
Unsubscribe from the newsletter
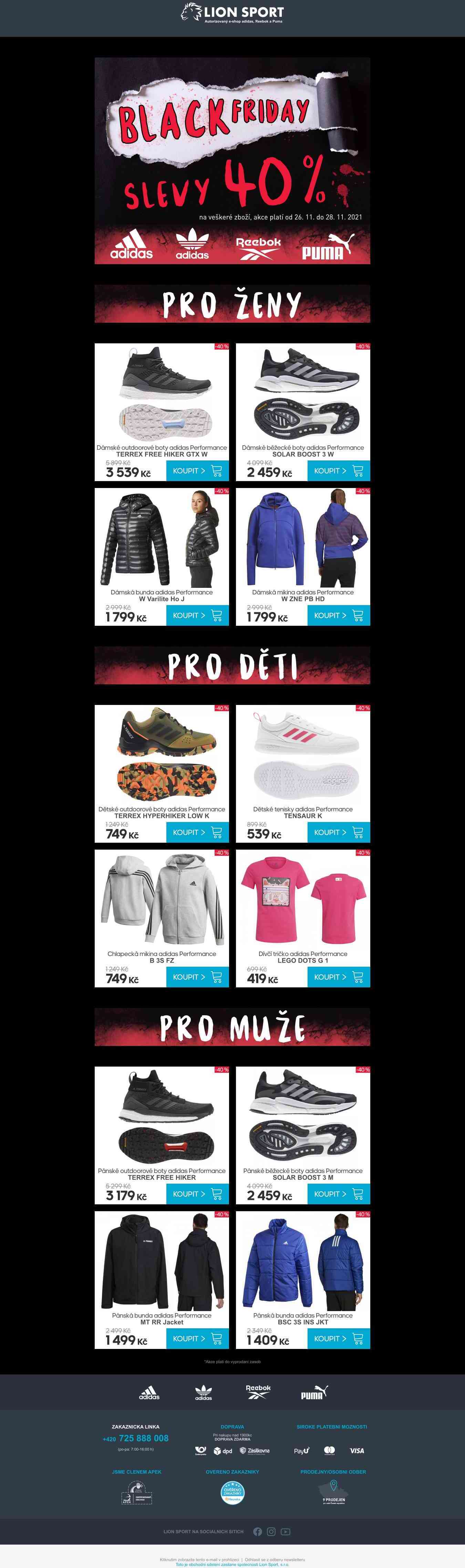click(x=275, y=1559)
